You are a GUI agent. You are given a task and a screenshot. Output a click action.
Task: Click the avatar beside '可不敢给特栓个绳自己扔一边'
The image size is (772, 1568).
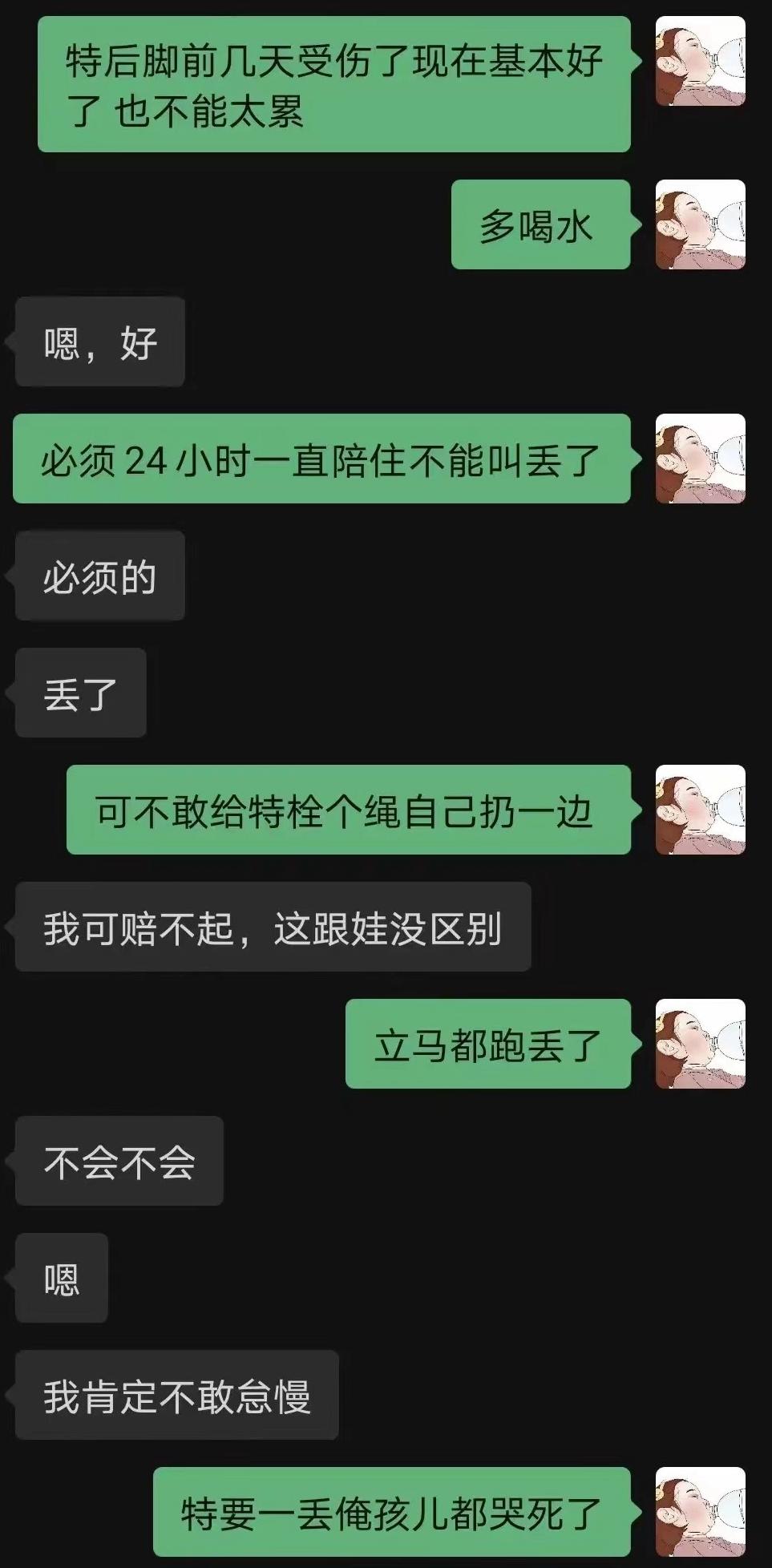click(x=701, y=810)
